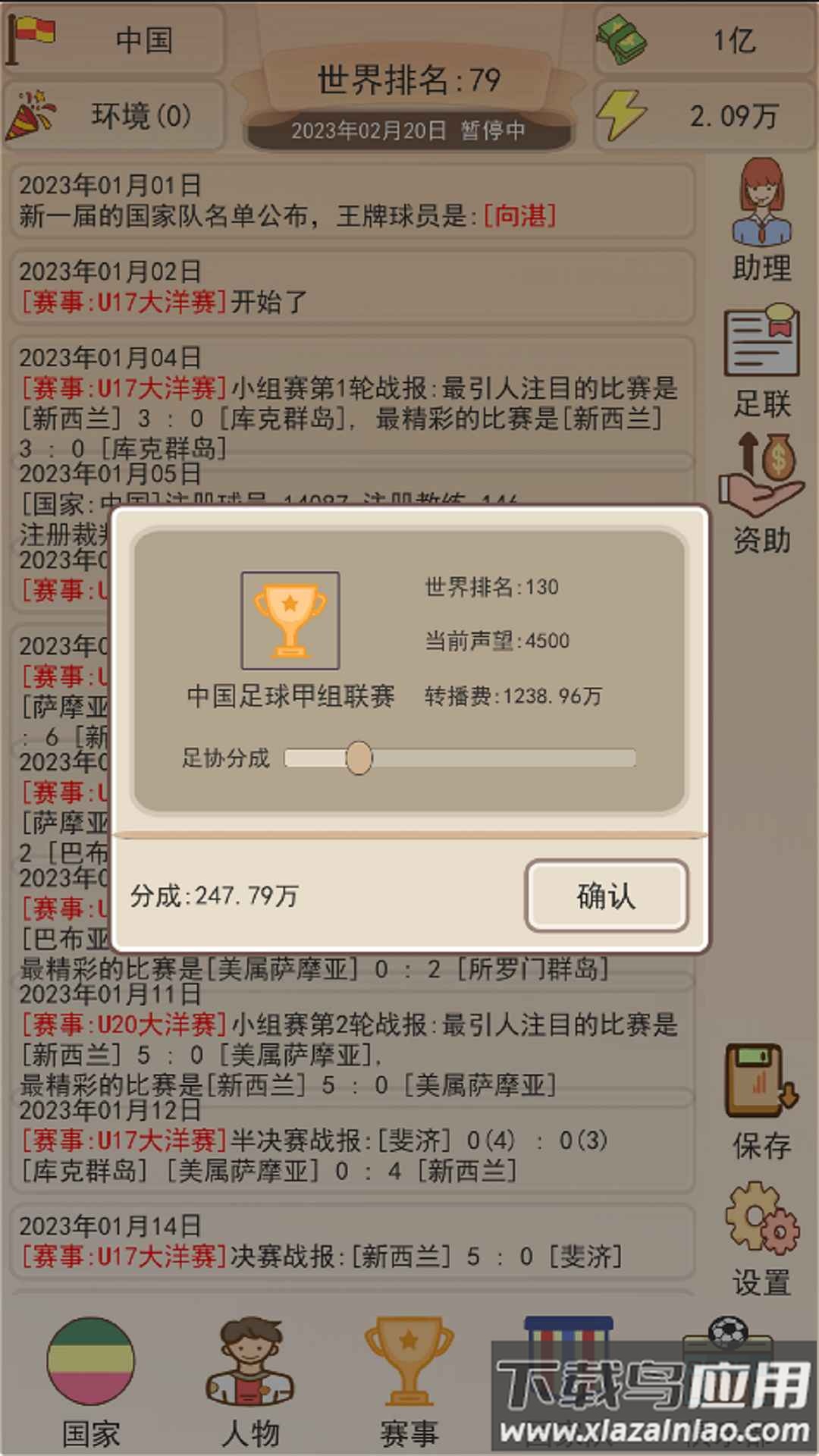Open the 2.09万 energy display
This screenshot has height=1456, width=819.
click(704, 116)
